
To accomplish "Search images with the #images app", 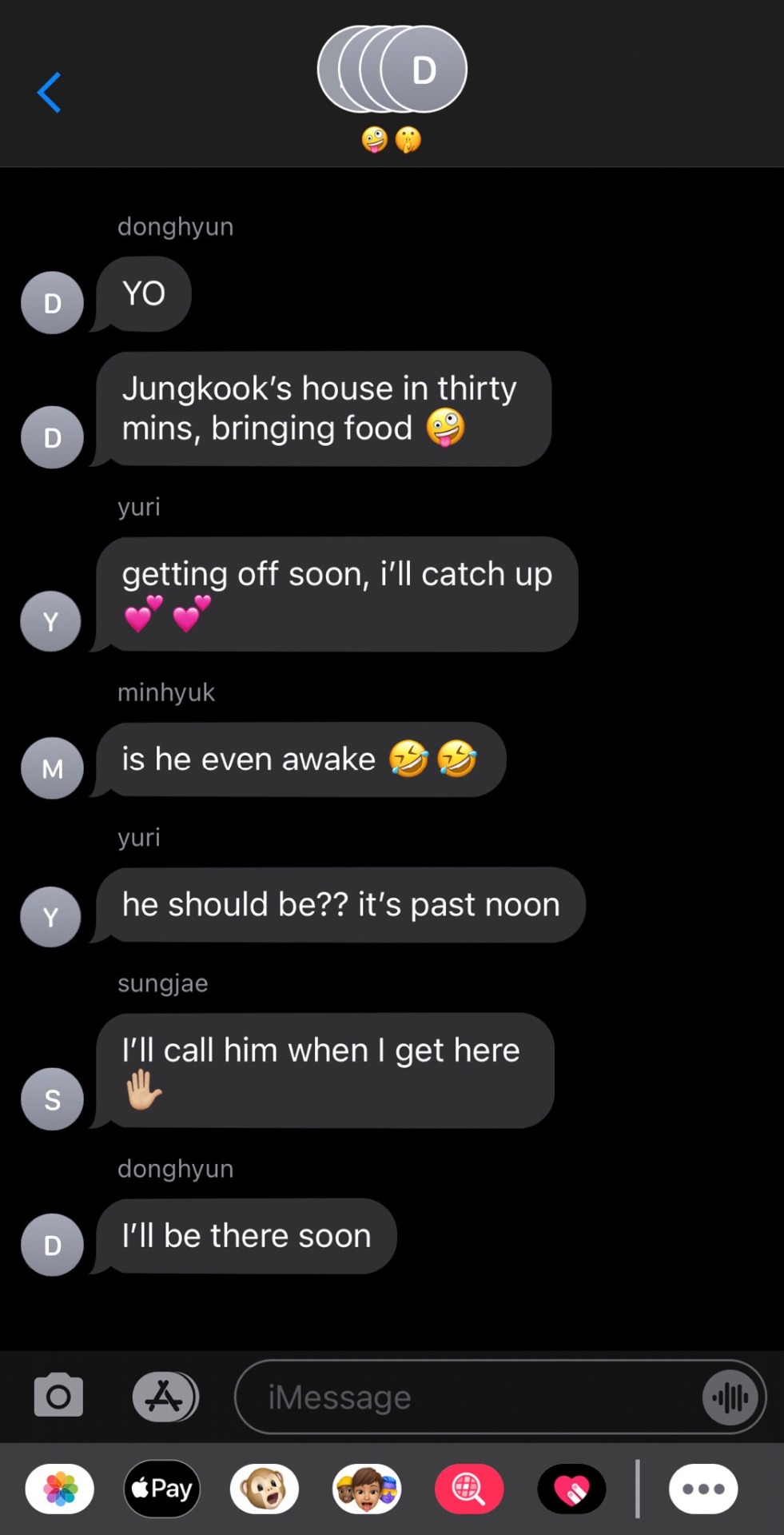I will (x=469, y=1489).
